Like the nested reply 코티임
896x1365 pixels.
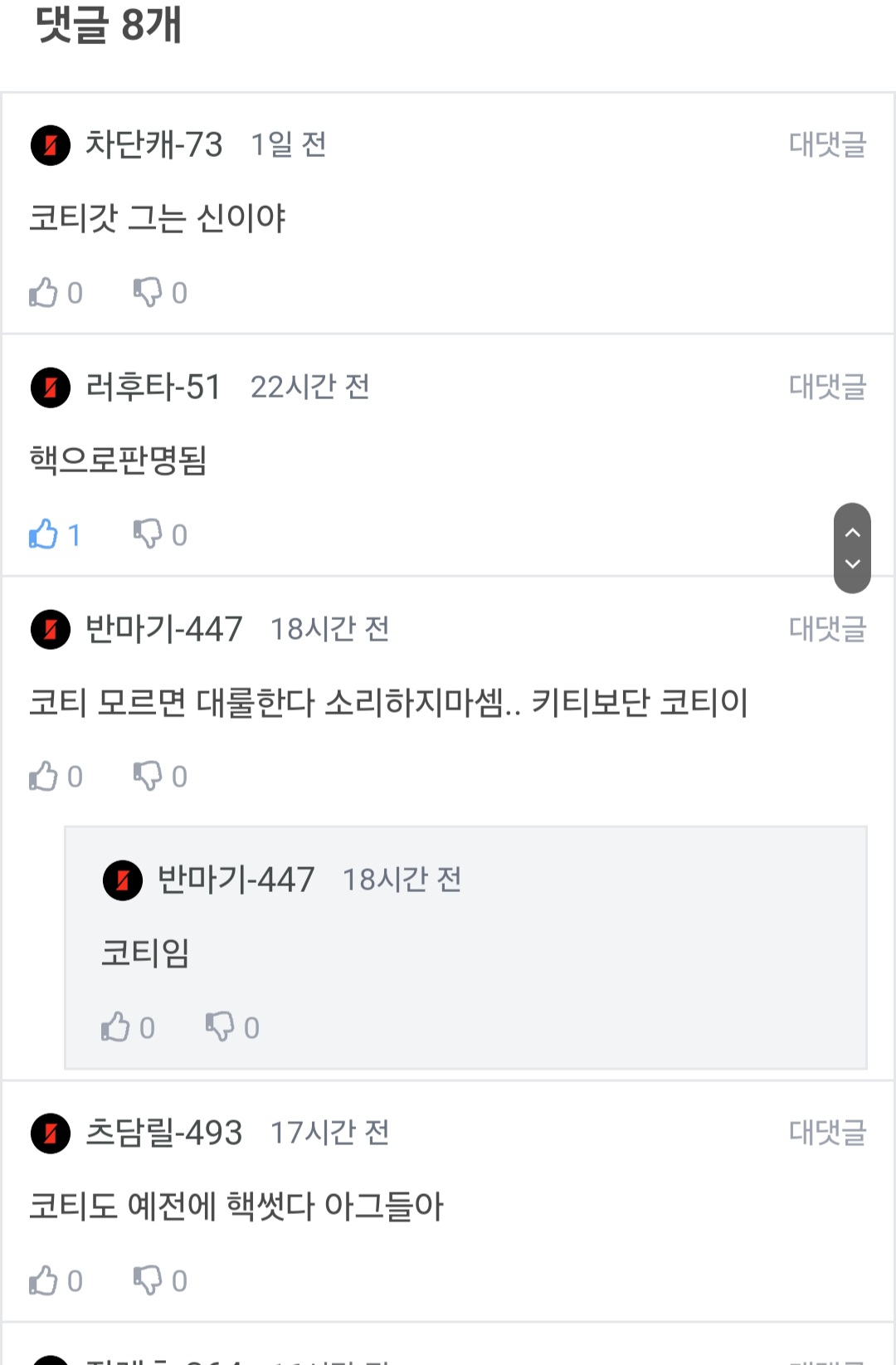(116, 1027)
